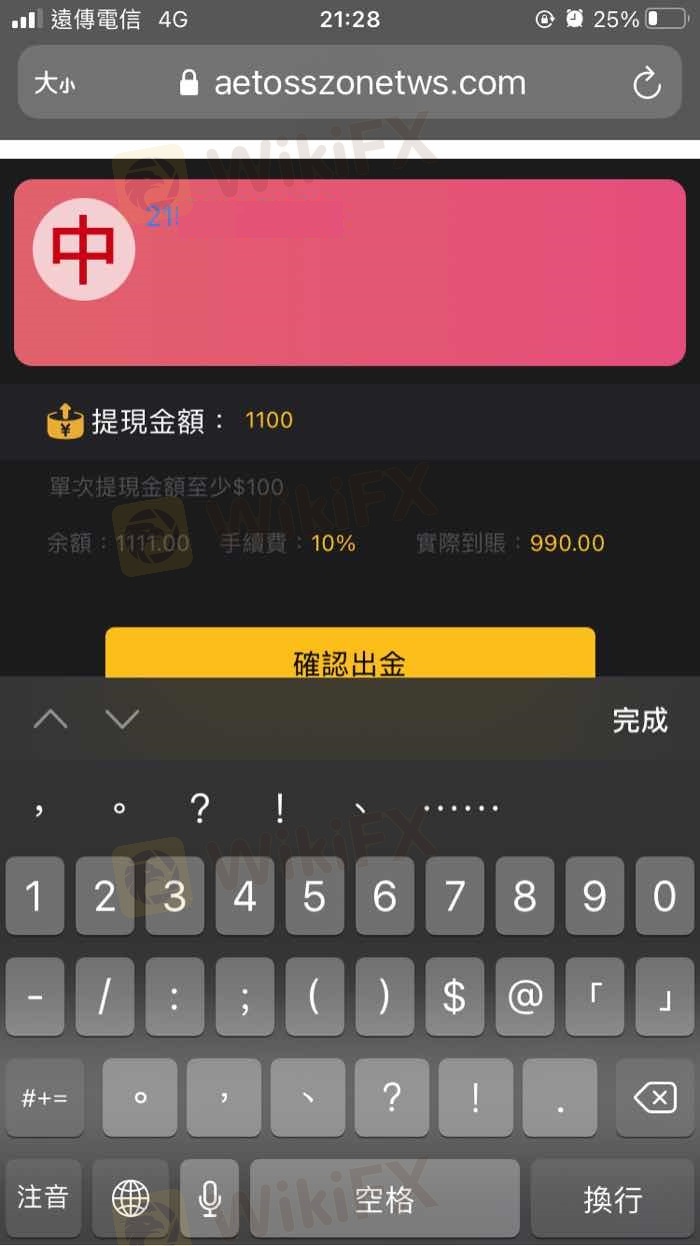Open the 大小 text size menu
Image resolution: width=700 pixels, height=1246 pixels.
coord(55,84)
